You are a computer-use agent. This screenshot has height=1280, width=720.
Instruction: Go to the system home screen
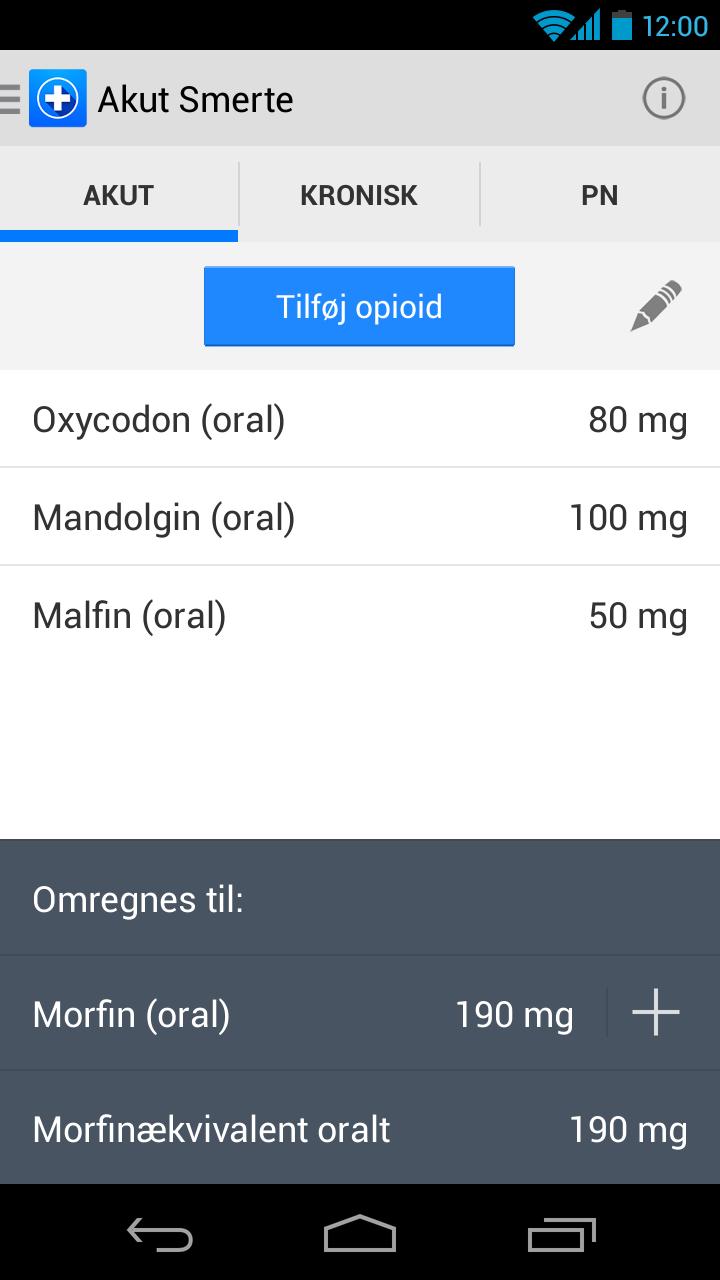coord(360,1233)
